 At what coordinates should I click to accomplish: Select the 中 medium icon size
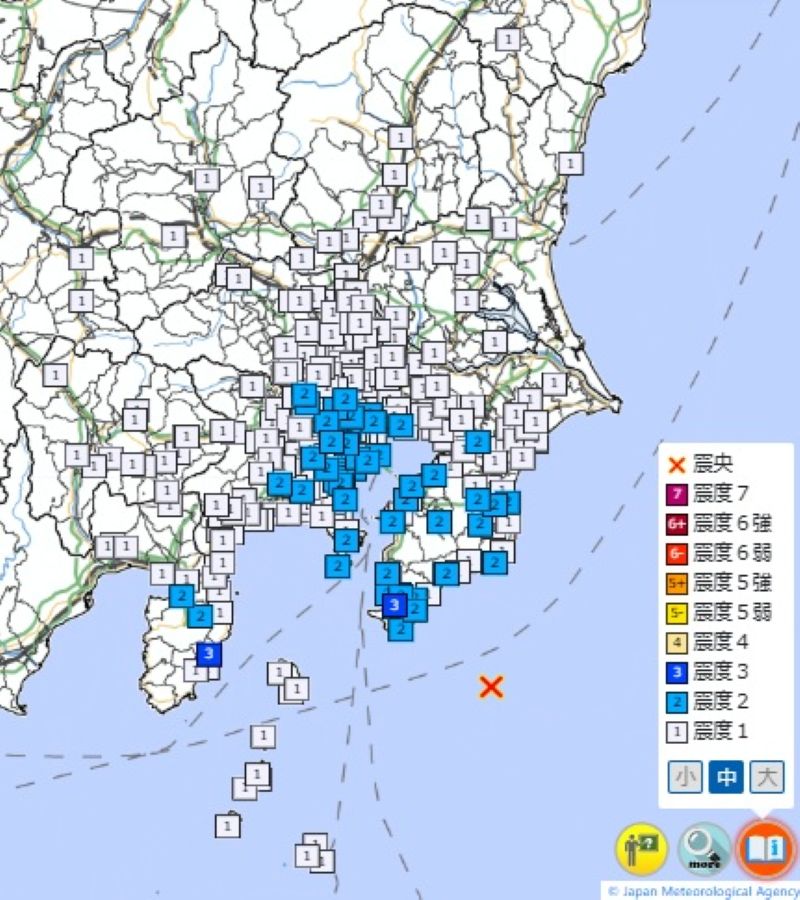click(726, 777)
